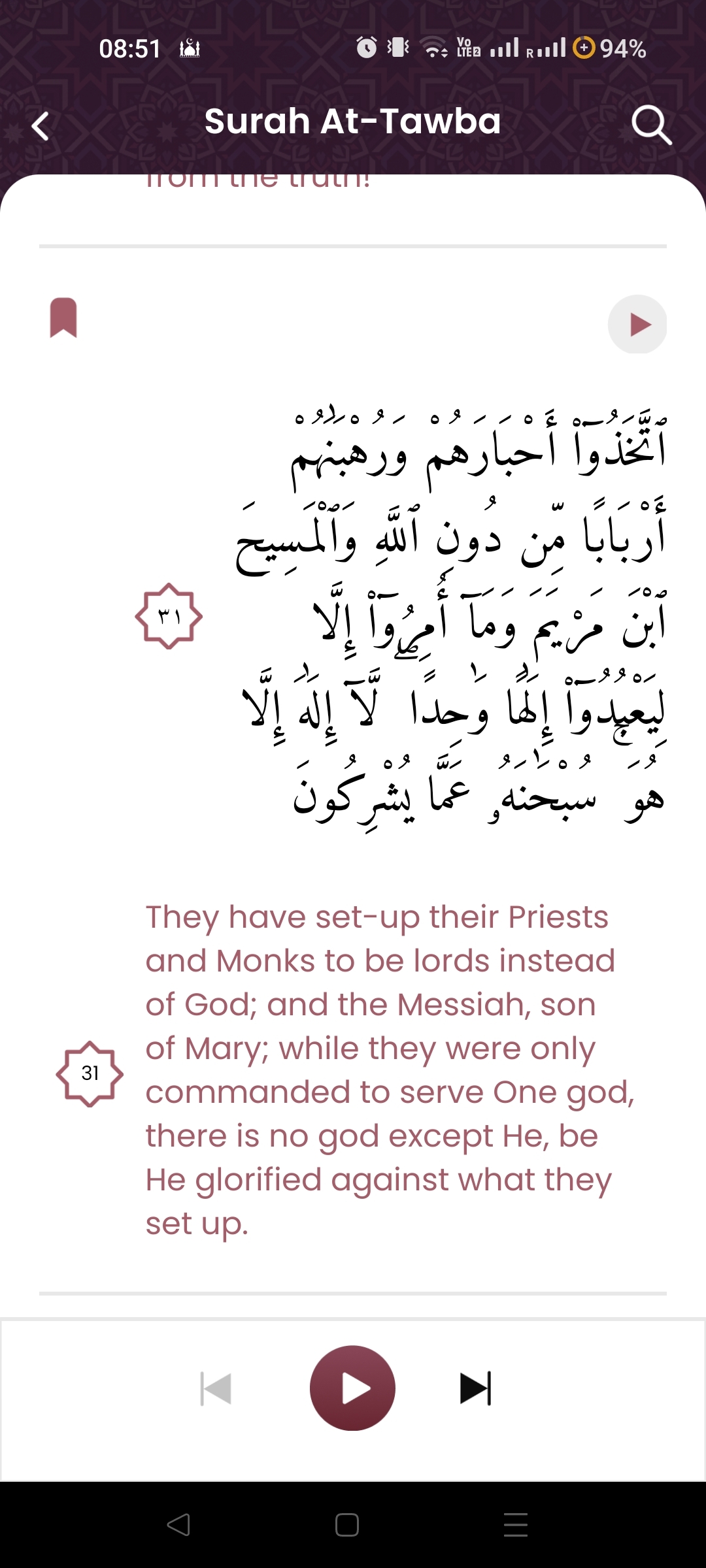This screenshot has height=1568, width=706.
Task: Tap the system home button
Action: pyautogui.click(x=347, y=1525)
